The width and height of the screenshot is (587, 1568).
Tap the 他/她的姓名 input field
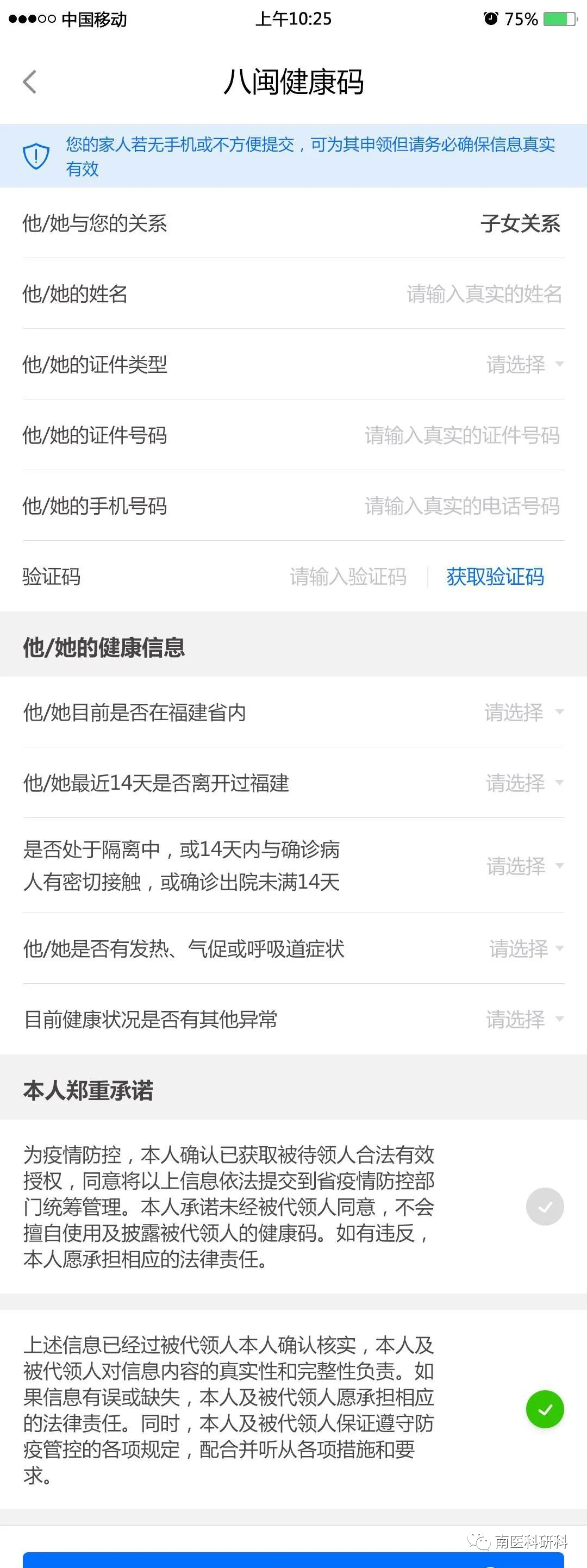(484, 294)
